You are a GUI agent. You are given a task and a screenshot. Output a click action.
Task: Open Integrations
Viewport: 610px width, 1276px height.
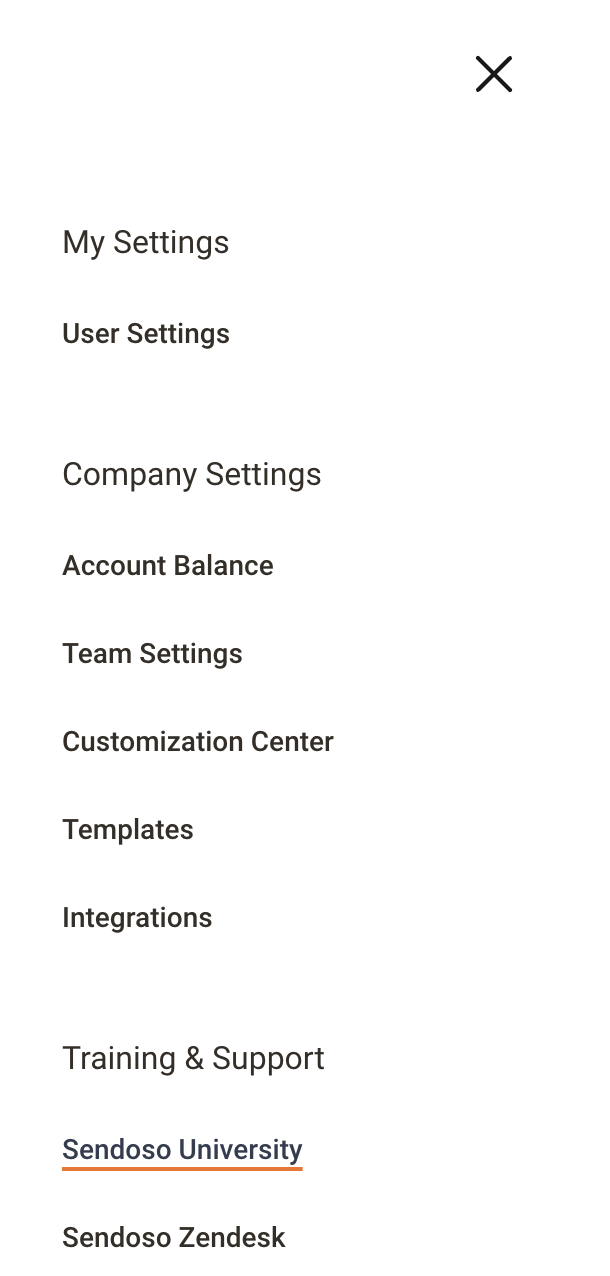137,918
